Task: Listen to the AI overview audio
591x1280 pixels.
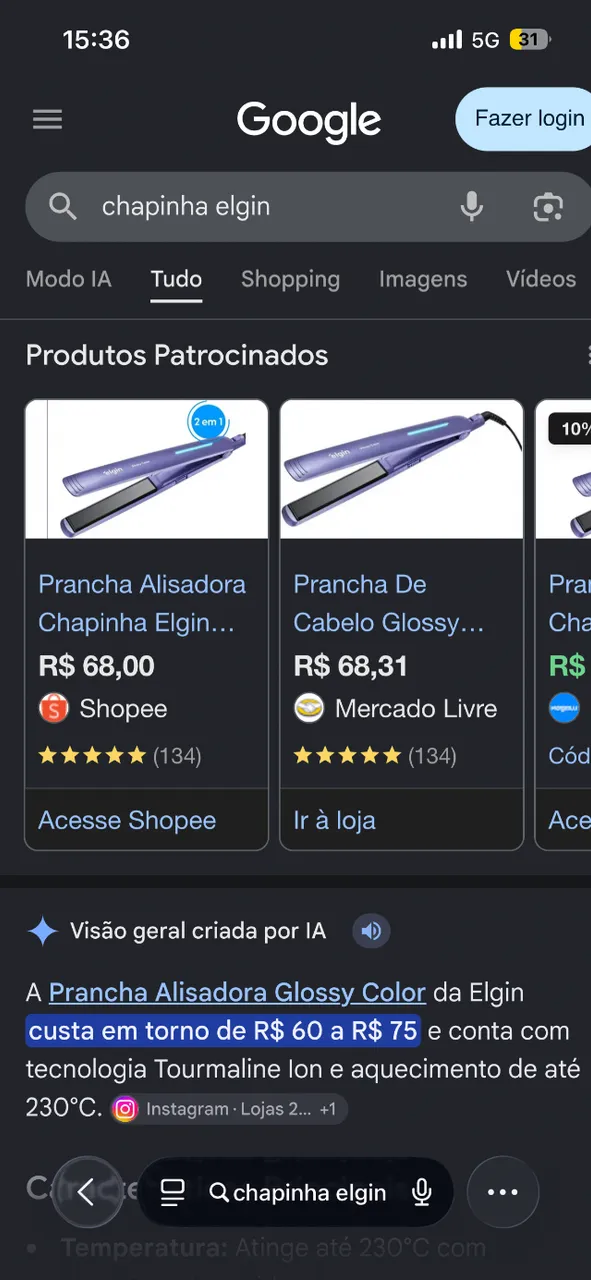Action: click(x=371, y=932)
